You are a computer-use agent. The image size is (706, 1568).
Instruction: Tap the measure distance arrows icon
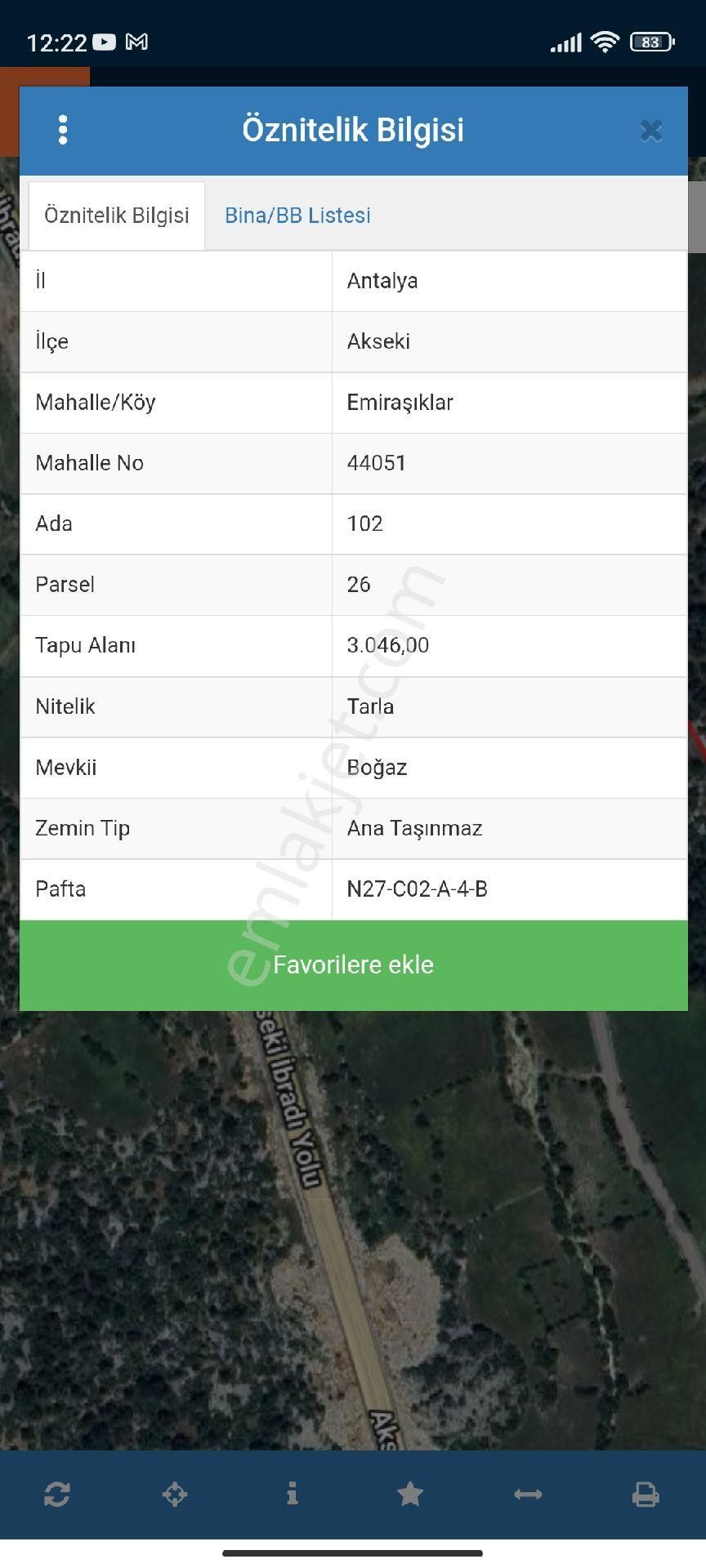click(528, 1494)
